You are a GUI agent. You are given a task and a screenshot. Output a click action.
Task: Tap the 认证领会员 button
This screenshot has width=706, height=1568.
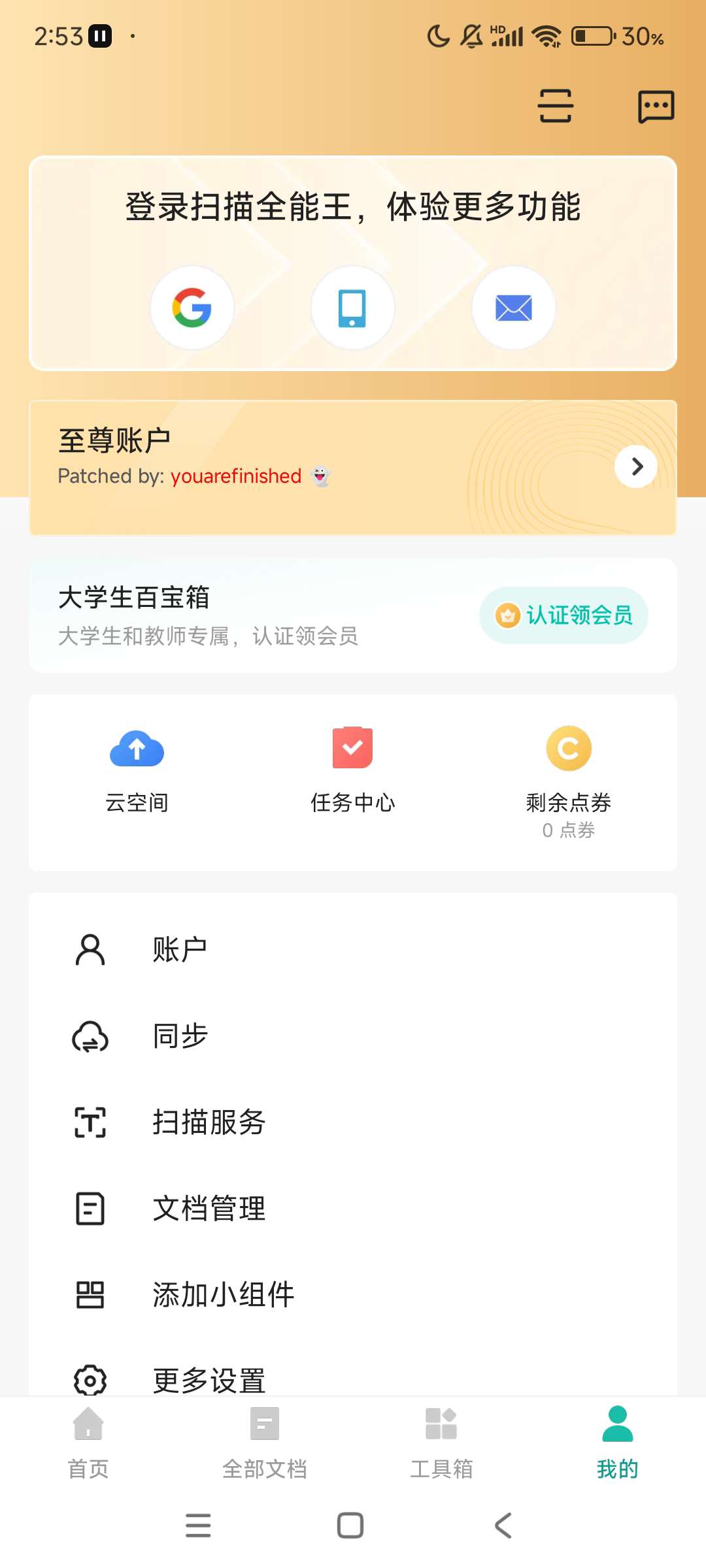point(563,615)
